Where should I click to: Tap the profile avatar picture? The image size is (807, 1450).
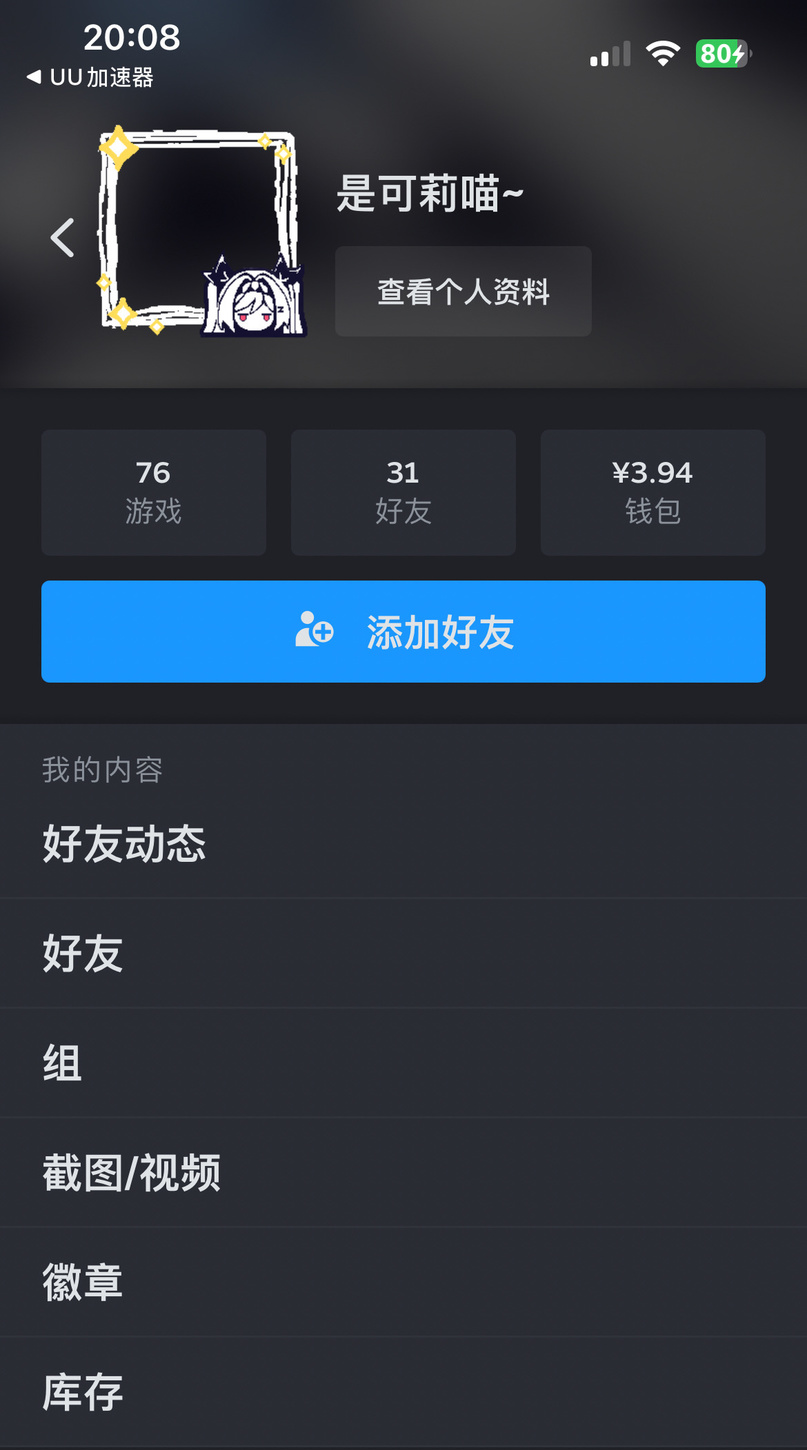[x=200, y=232]
